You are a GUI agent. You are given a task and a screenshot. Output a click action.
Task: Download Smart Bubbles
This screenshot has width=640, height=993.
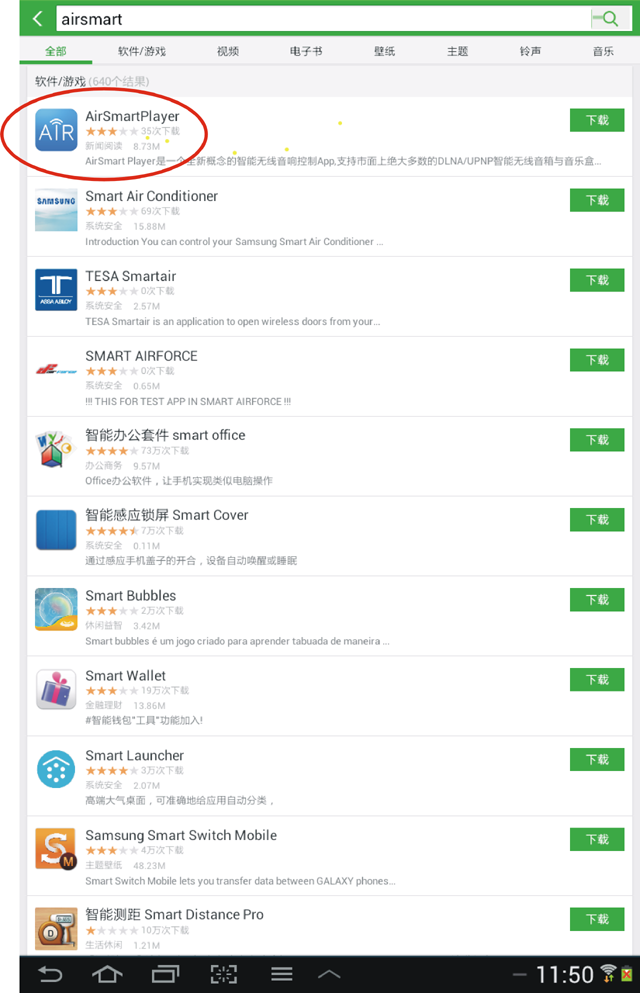point(597,600)
